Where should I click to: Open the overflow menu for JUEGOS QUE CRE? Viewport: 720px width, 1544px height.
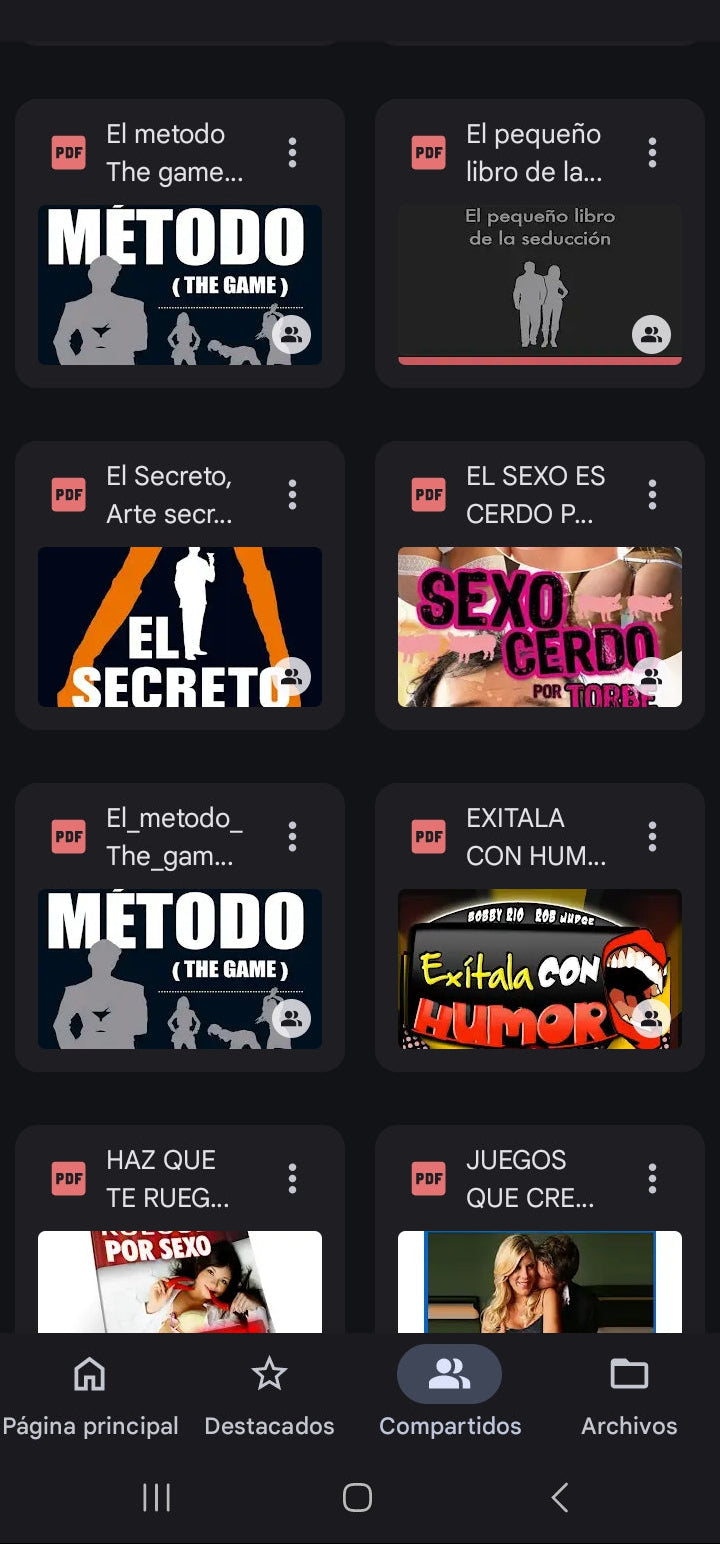point(652,1178)
